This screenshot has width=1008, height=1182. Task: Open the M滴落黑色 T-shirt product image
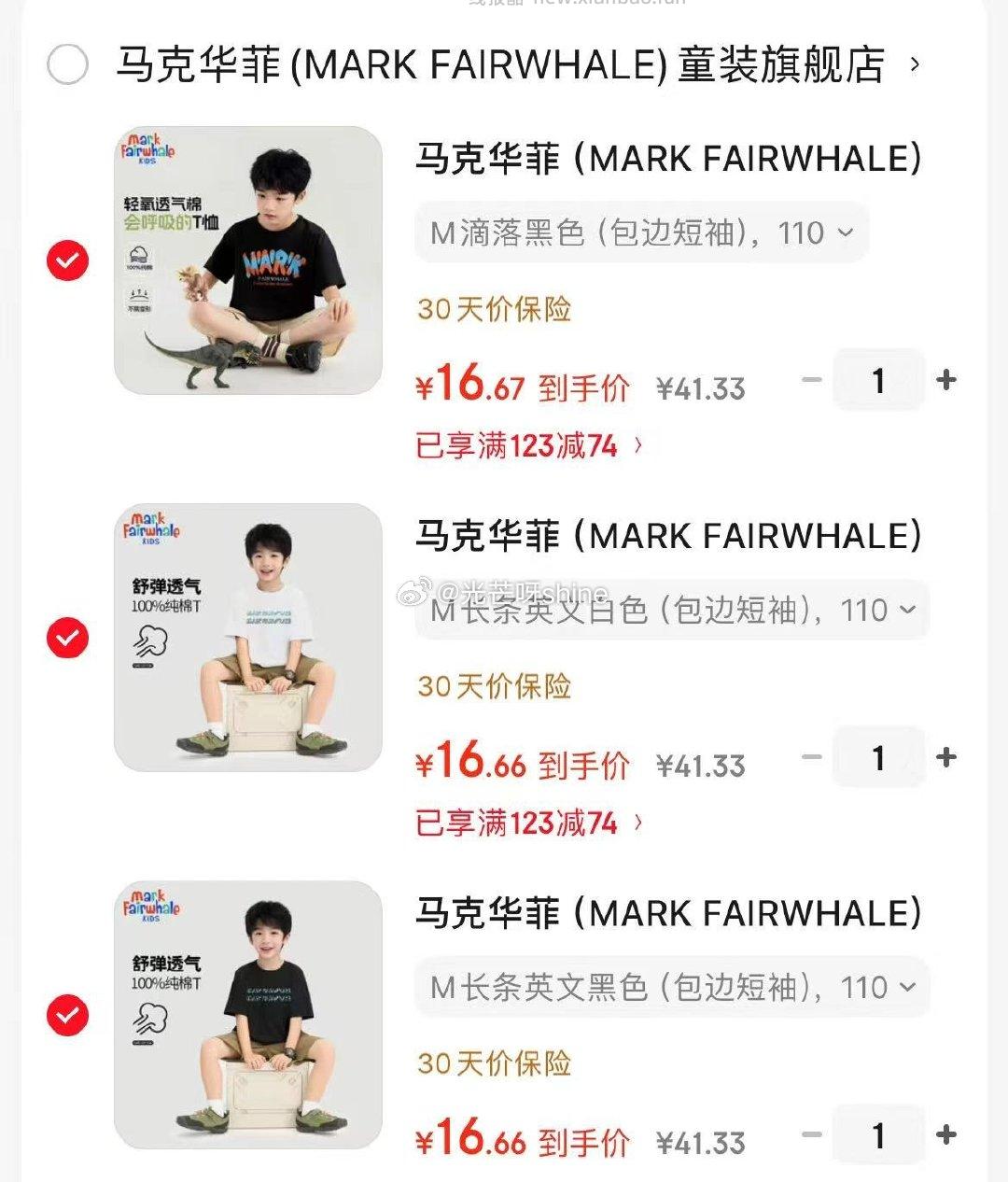point(248,260)
